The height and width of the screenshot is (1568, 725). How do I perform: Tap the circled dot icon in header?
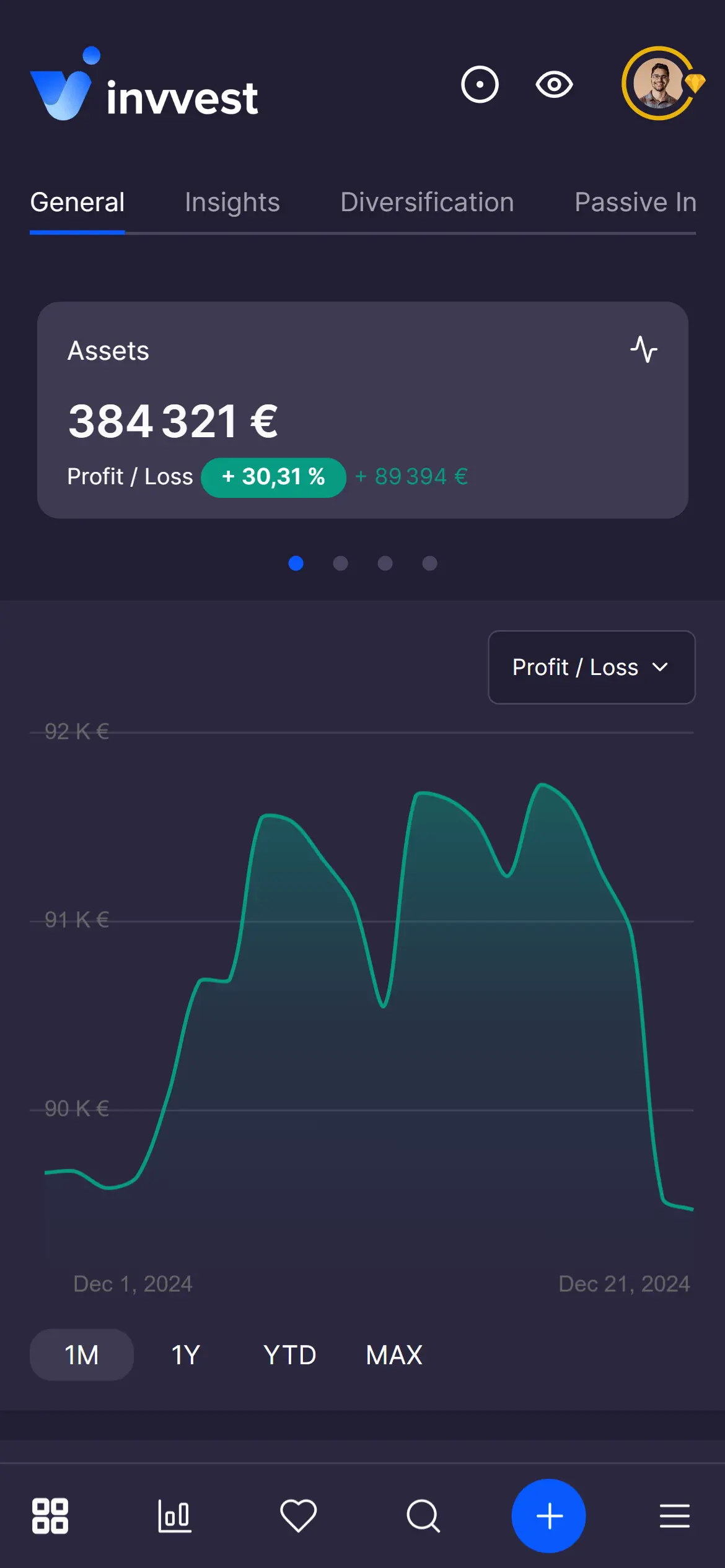click(480, 84)
